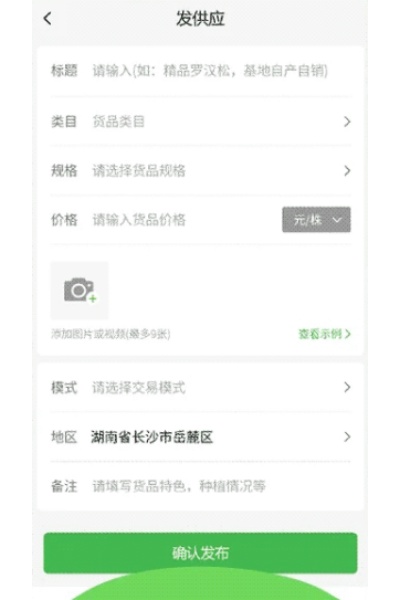Image resolution: width=400 pixels, height=600 pixels.
Task: Submit with the 确认发布 button
Action: (200, 553)
